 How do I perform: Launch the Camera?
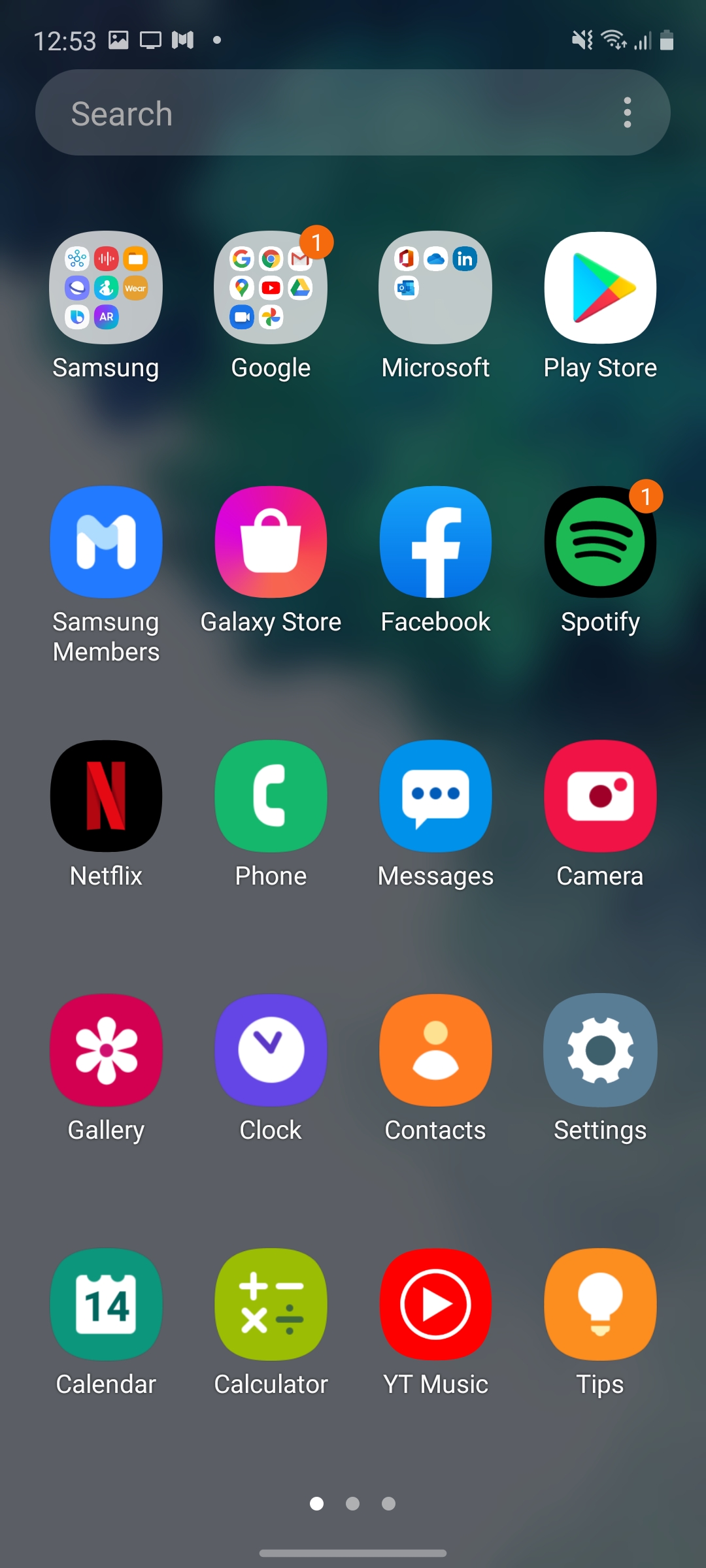(600, 796)
